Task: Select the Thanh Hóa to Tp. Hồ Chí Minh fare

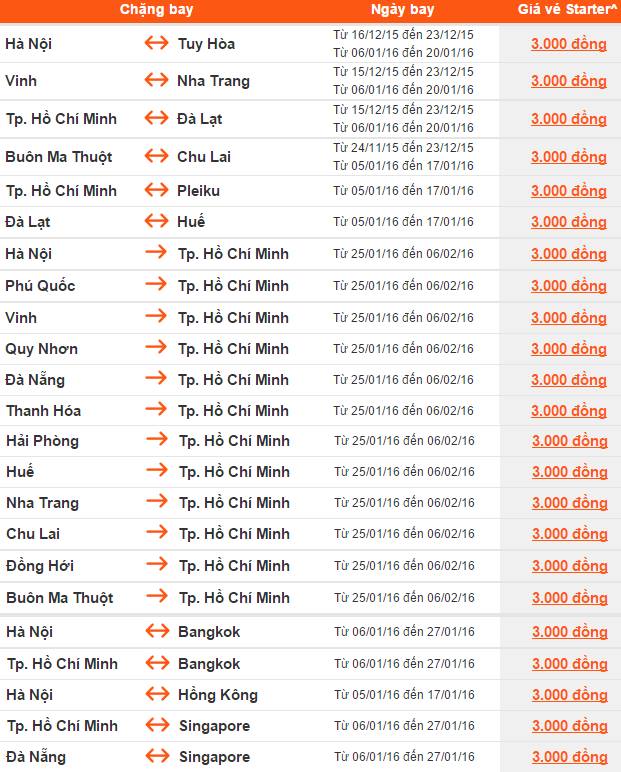Action: [568, 411]
